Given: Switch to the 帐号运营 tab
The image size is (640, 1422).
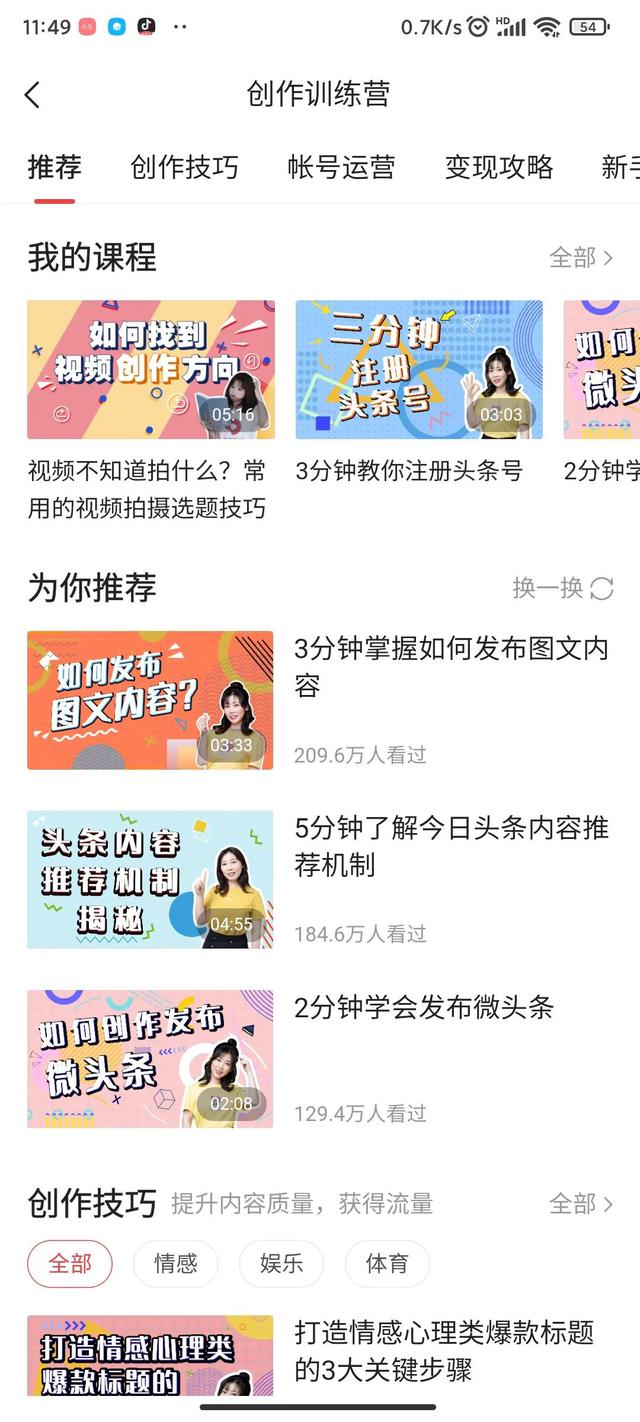Looking at the screenshot, I should click(341, 167).
